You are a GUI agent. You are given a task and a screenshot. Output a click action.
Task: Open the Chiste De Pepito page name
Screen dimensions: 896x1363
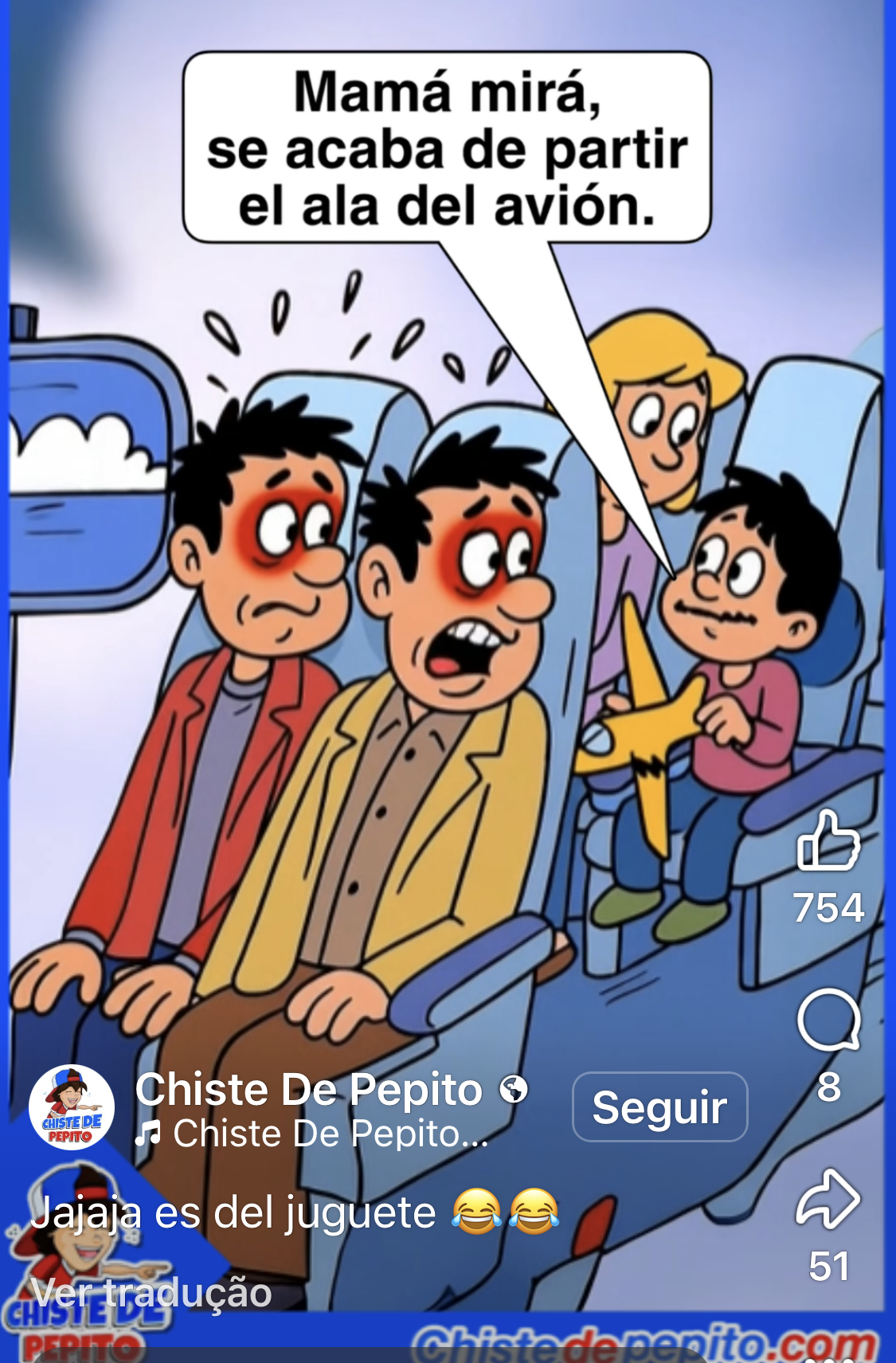tap(309, 1089)
